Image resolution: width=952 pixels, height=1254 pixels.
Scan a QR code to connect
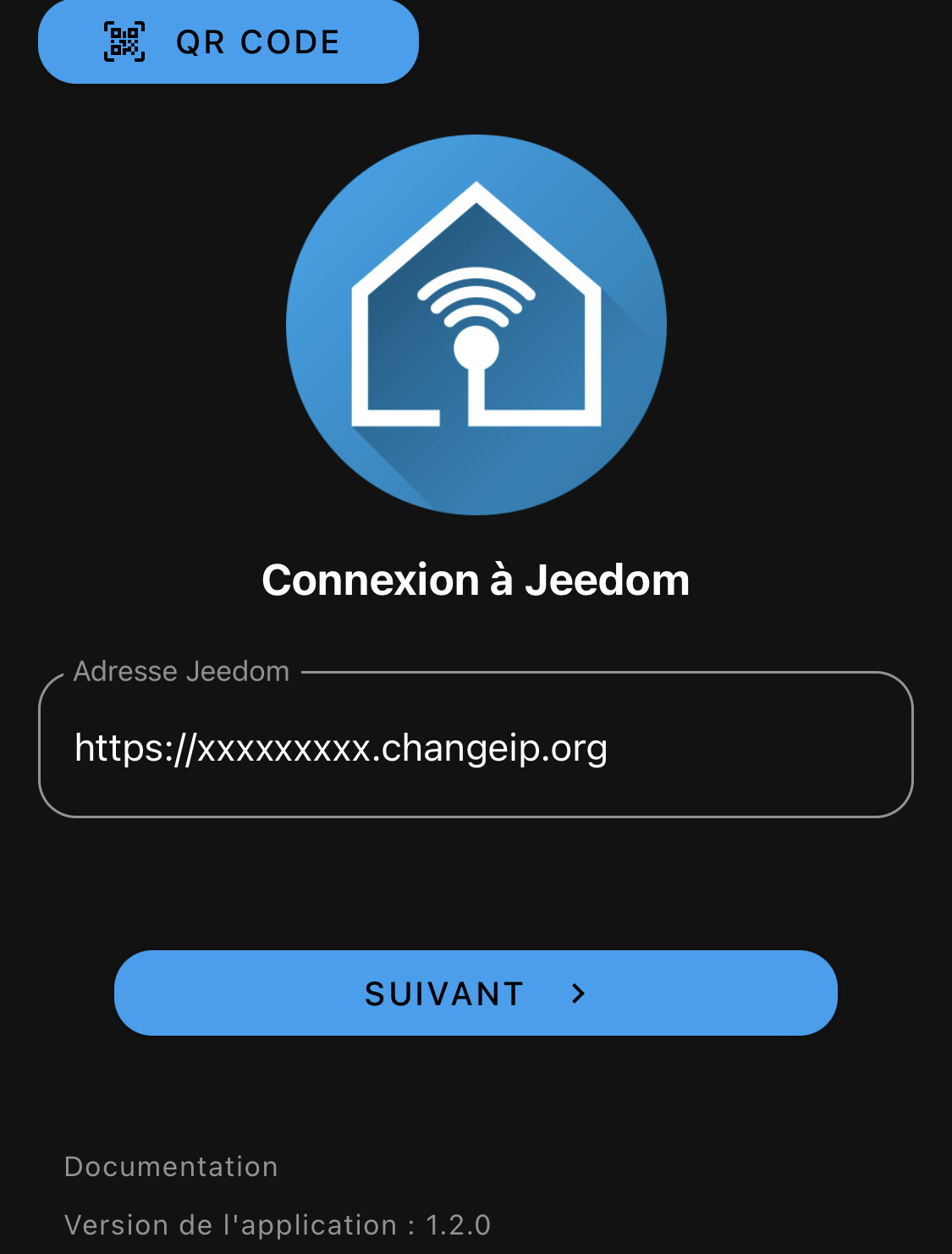[228, 41]
